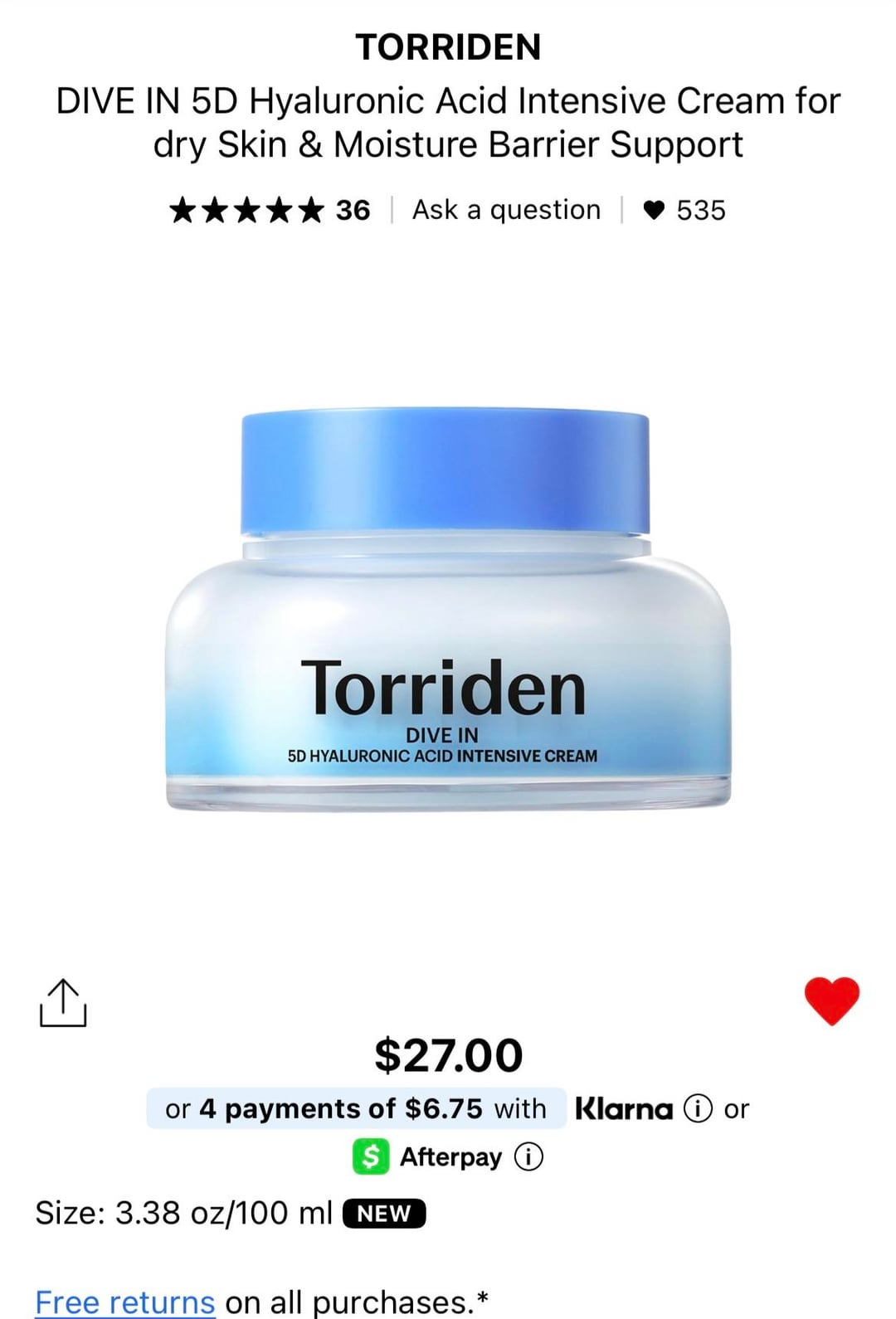View the 36 star ratings and reviews
This screenshot has height=1319, width=896.
coord(270,210)
